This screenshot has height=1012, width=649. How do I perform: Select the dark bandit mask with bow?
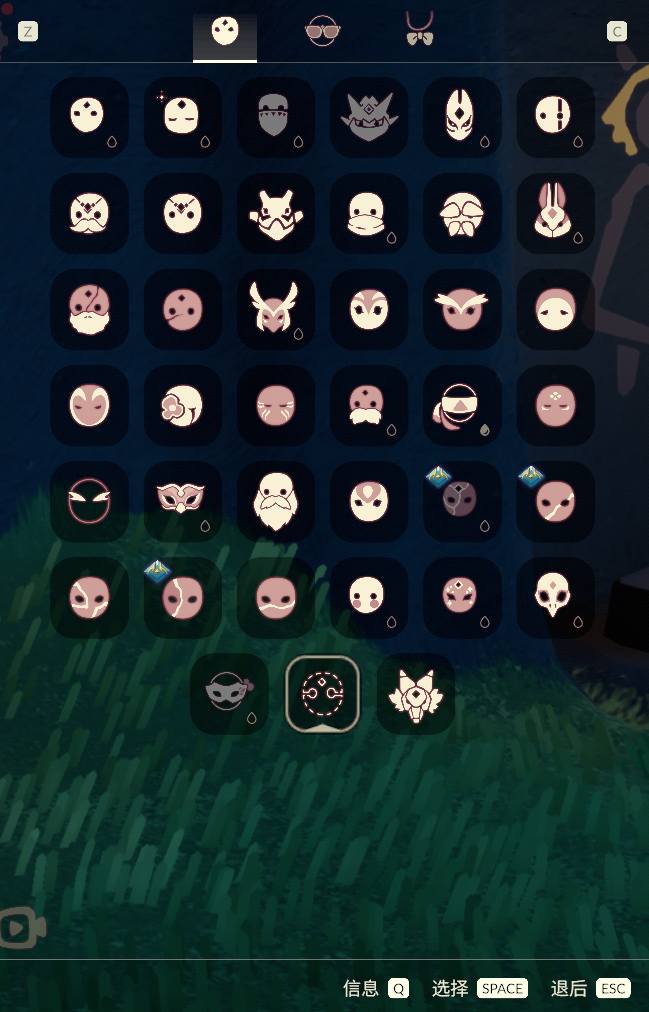pyautogui.click(x=229, y=692)
